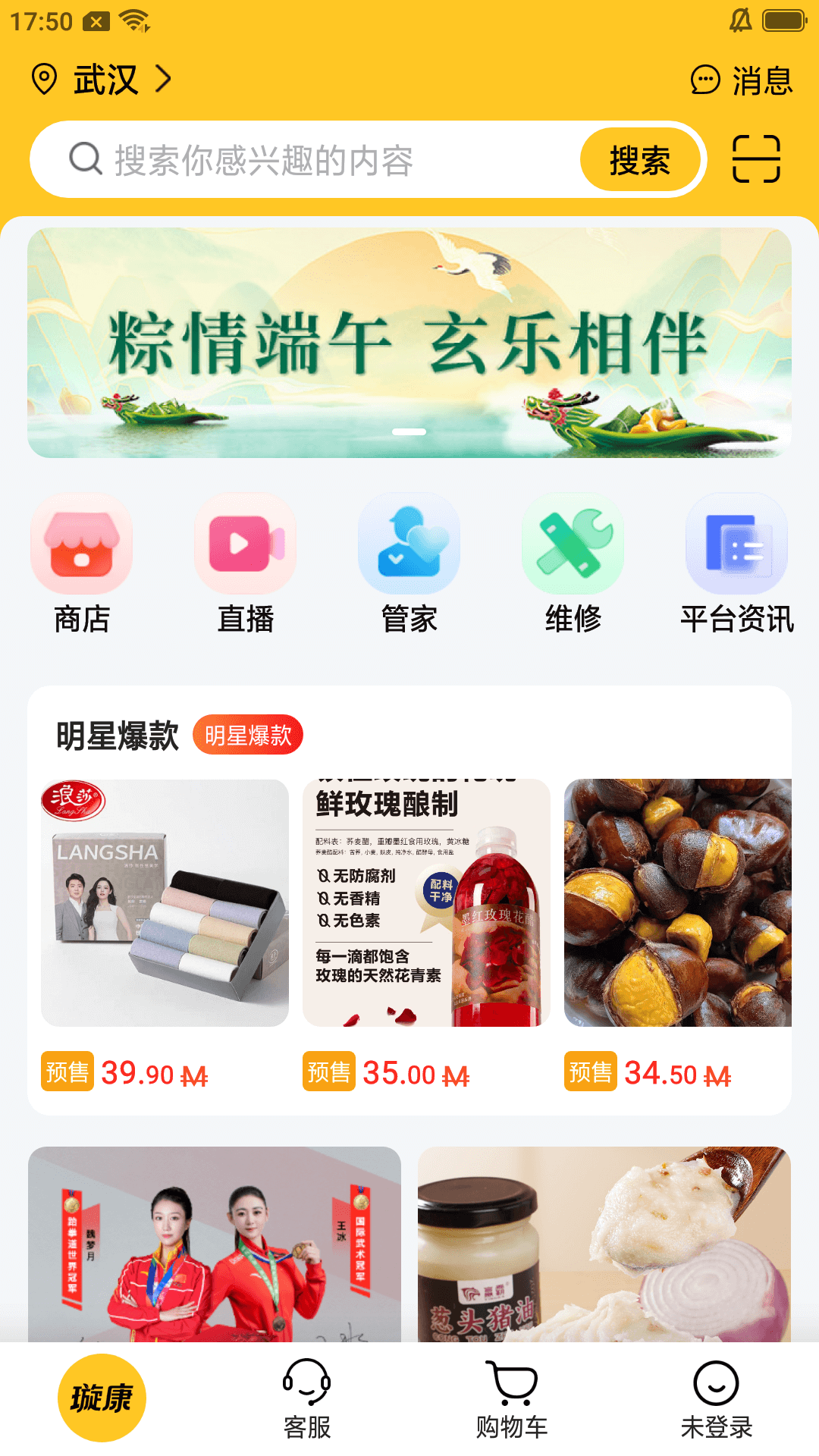Tap the yellow 搜索 button
The image size is (819, 1456).
tap(639, 160)
